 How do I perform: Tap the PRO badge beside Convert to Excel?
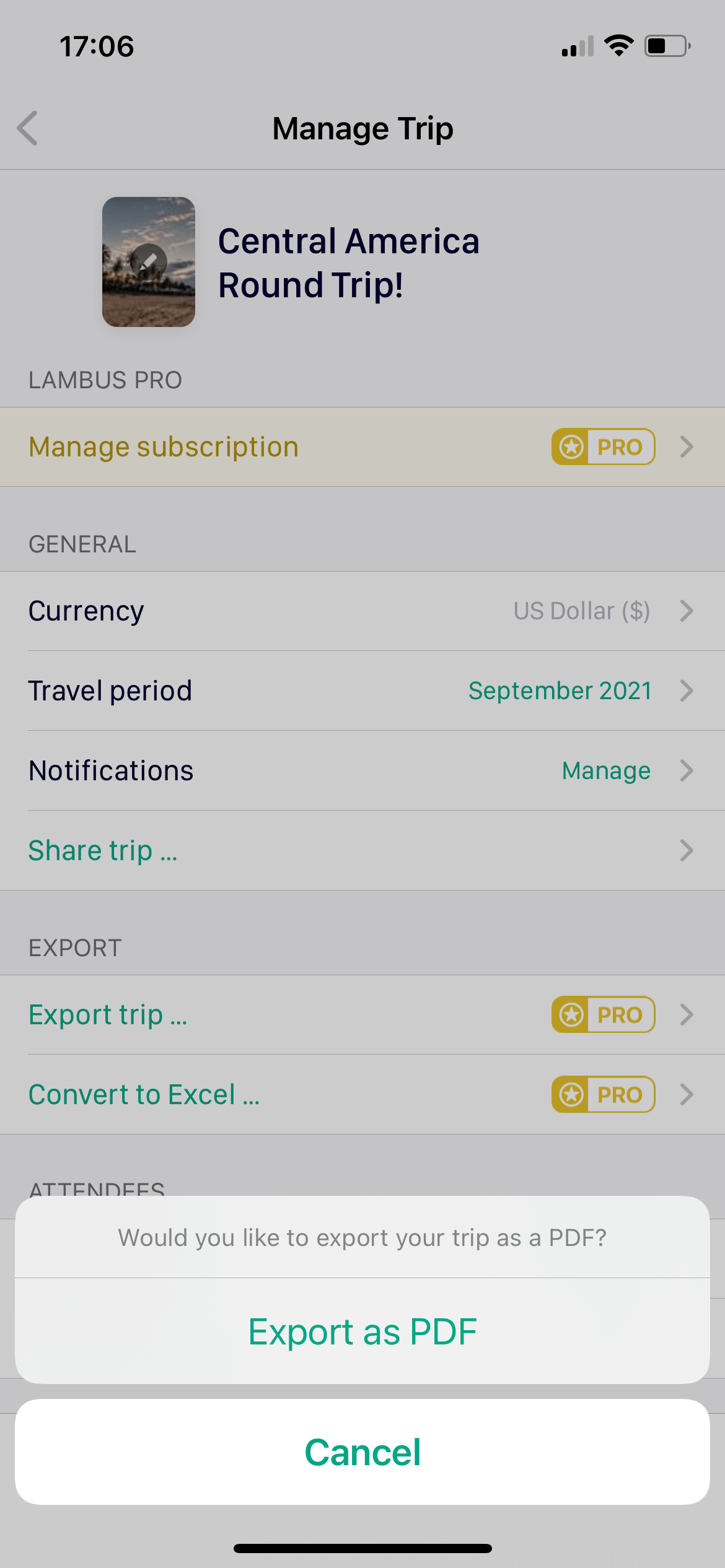point(602,1094)
